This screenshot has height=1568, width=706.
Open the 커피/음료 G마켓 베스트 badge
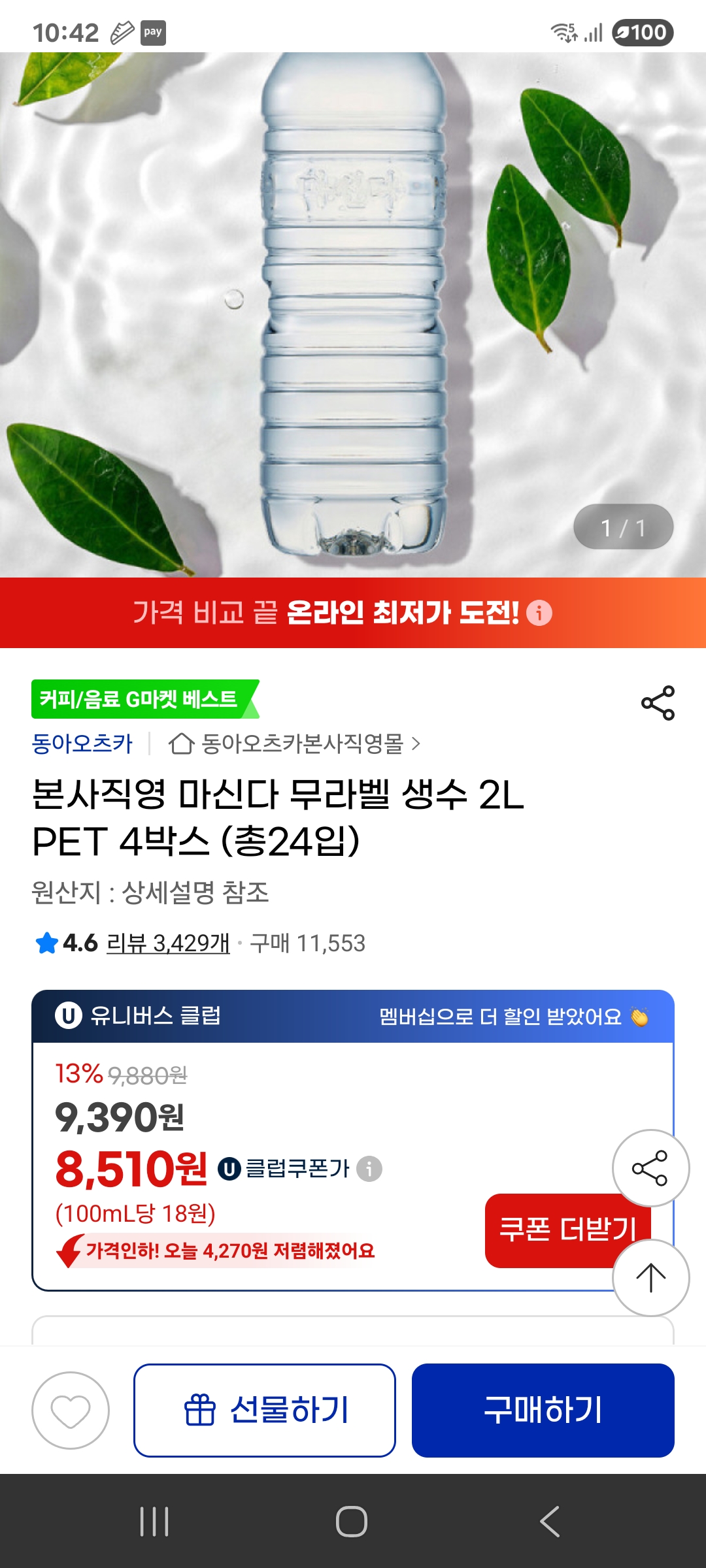click(x=141, y=699)
